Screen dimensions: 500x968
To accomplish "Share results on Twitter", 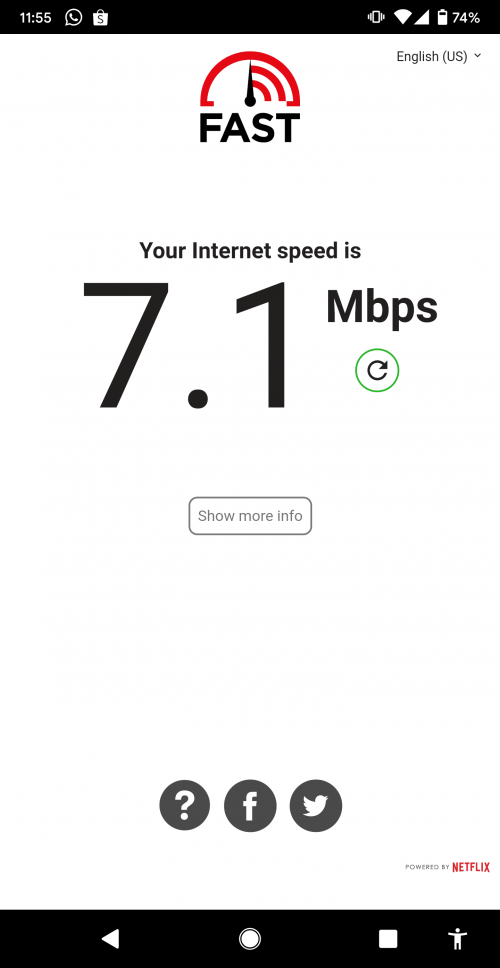I will [315, 805].
